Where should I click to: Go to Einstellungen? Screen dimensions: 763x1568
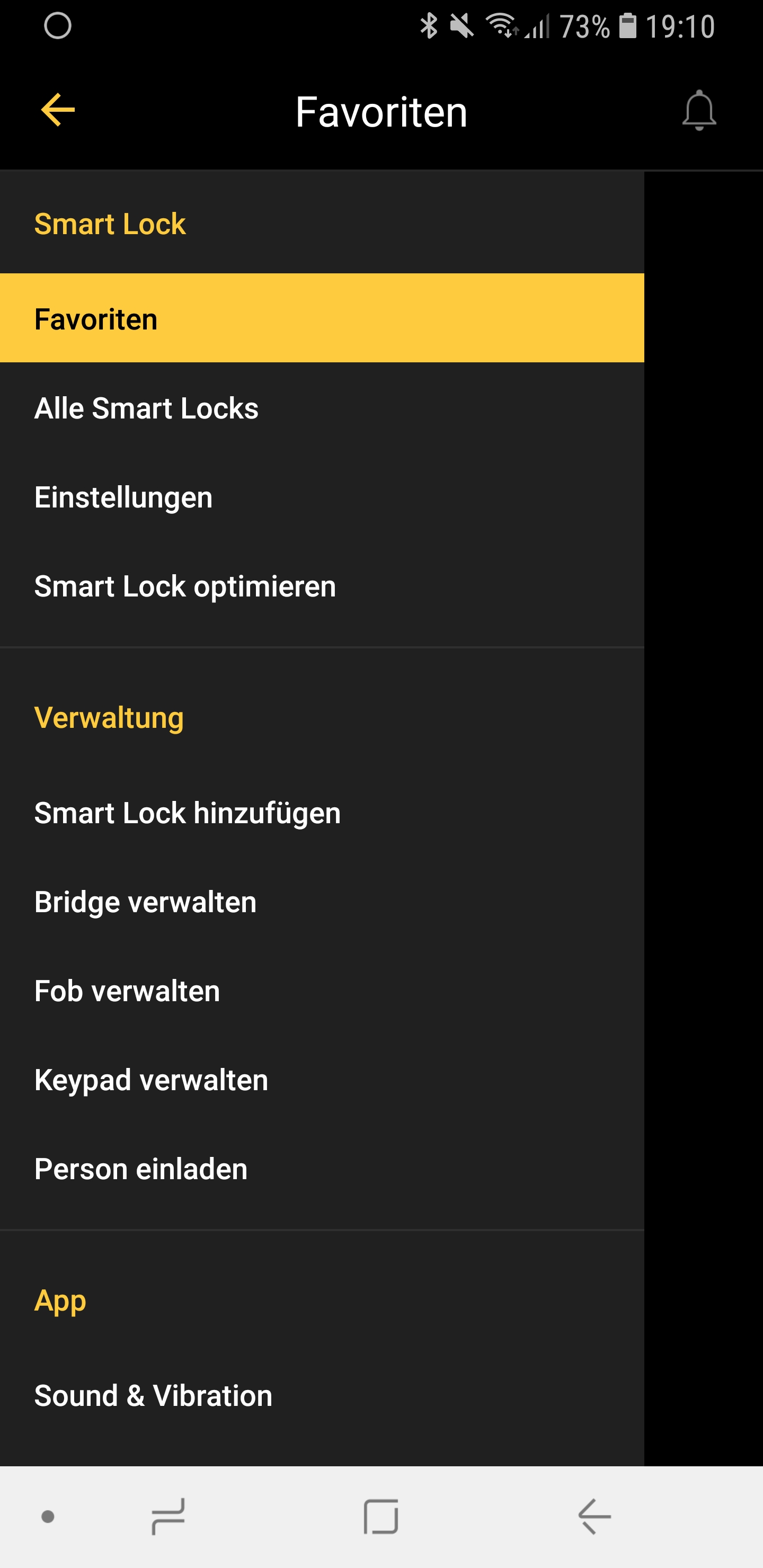(322, 497)
